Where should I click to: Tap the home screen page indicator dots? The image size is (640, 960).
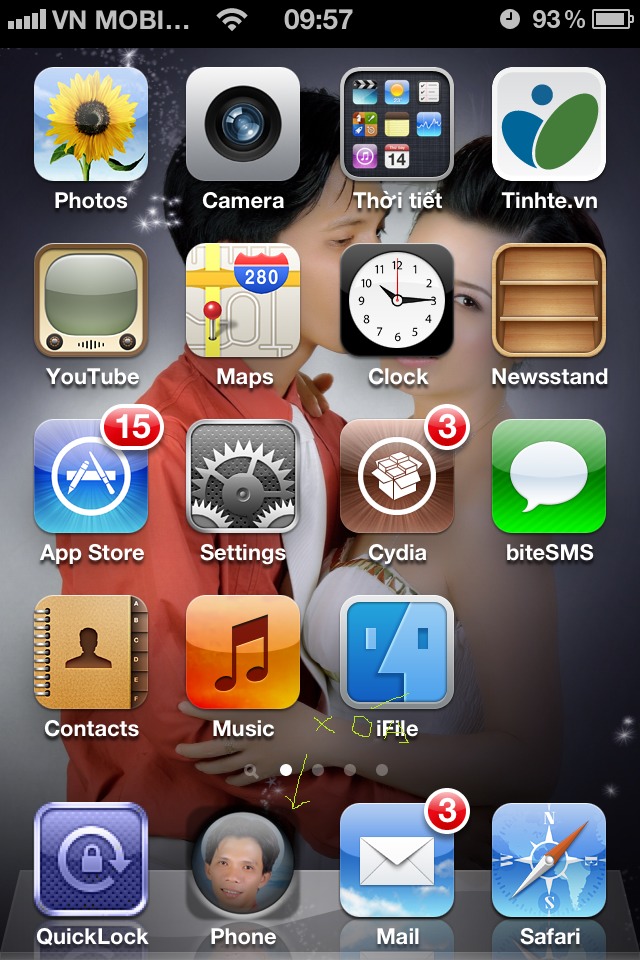click(x=318, y=770)
